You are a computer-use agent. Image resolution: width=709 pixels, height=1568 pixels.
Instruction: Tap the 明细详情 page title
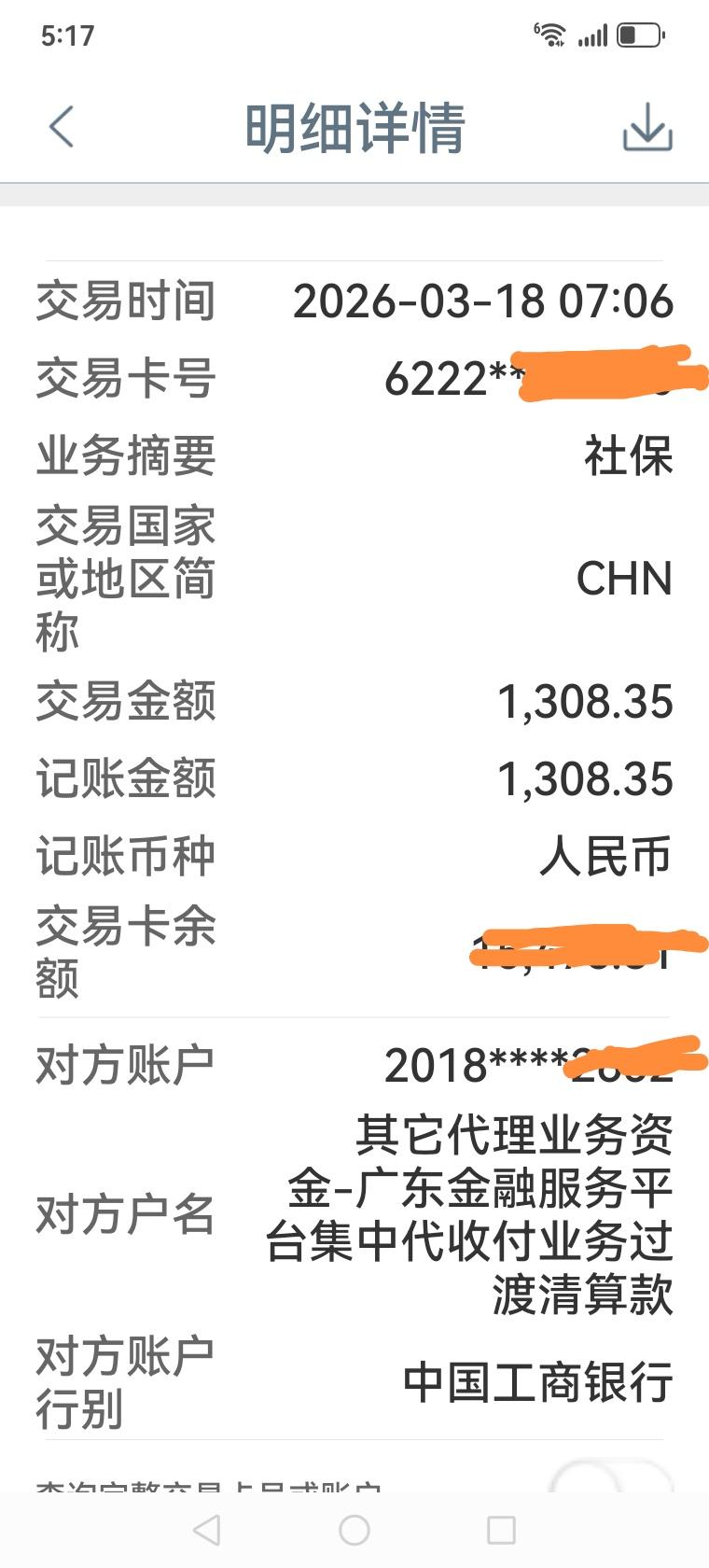click(x=354, y=129)
